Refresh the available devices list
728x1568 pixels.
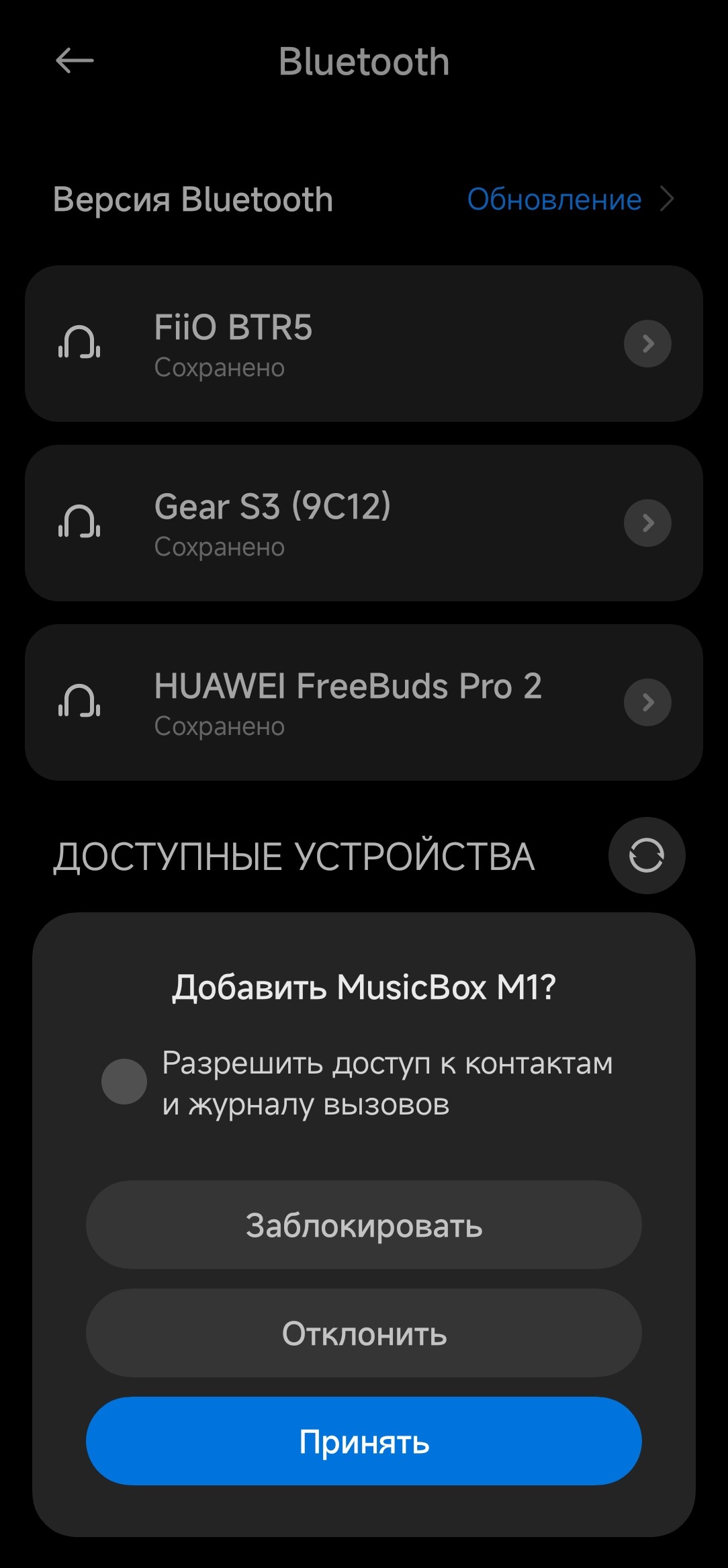[x=646, y=855]
